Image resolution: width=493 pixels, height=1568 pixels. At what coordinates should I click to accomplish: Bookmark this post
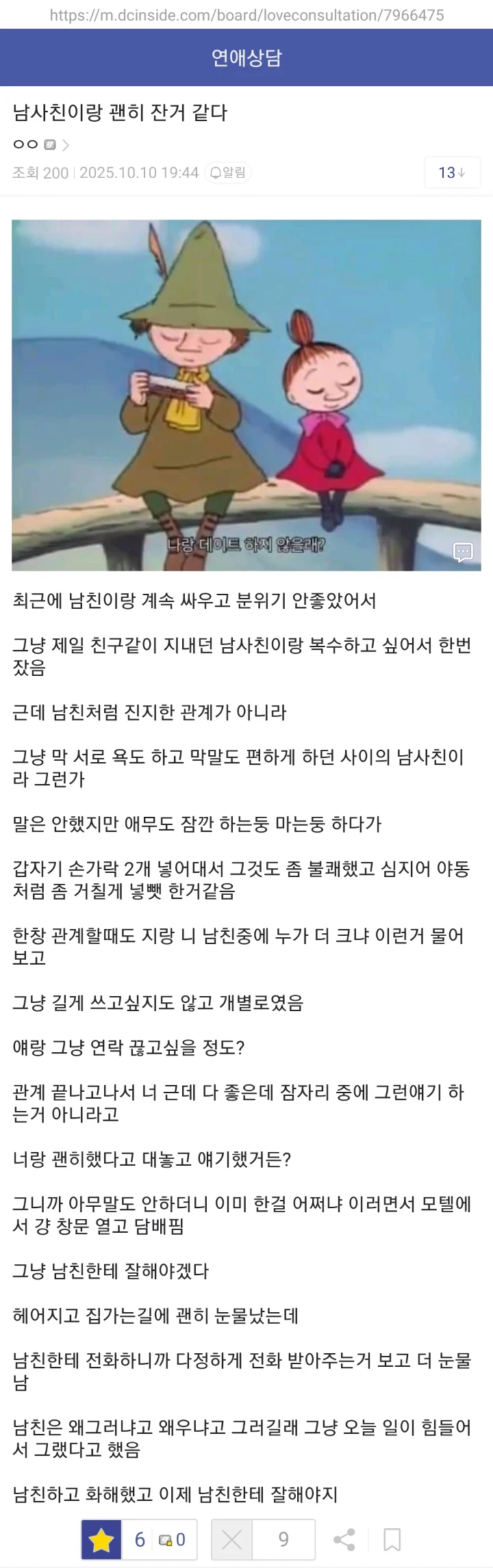[392, 1540]
